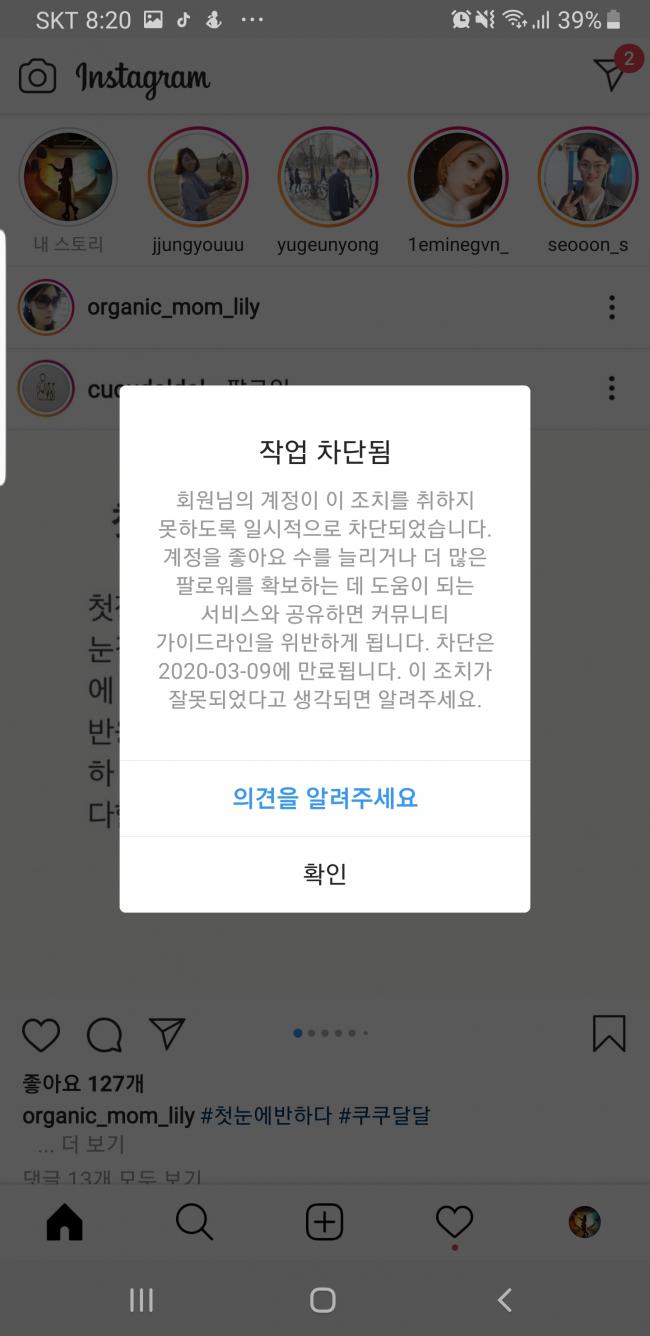Go back with the system back button
The width and height of the screenshot is (650, 1336).
[x=505, y=1300]
